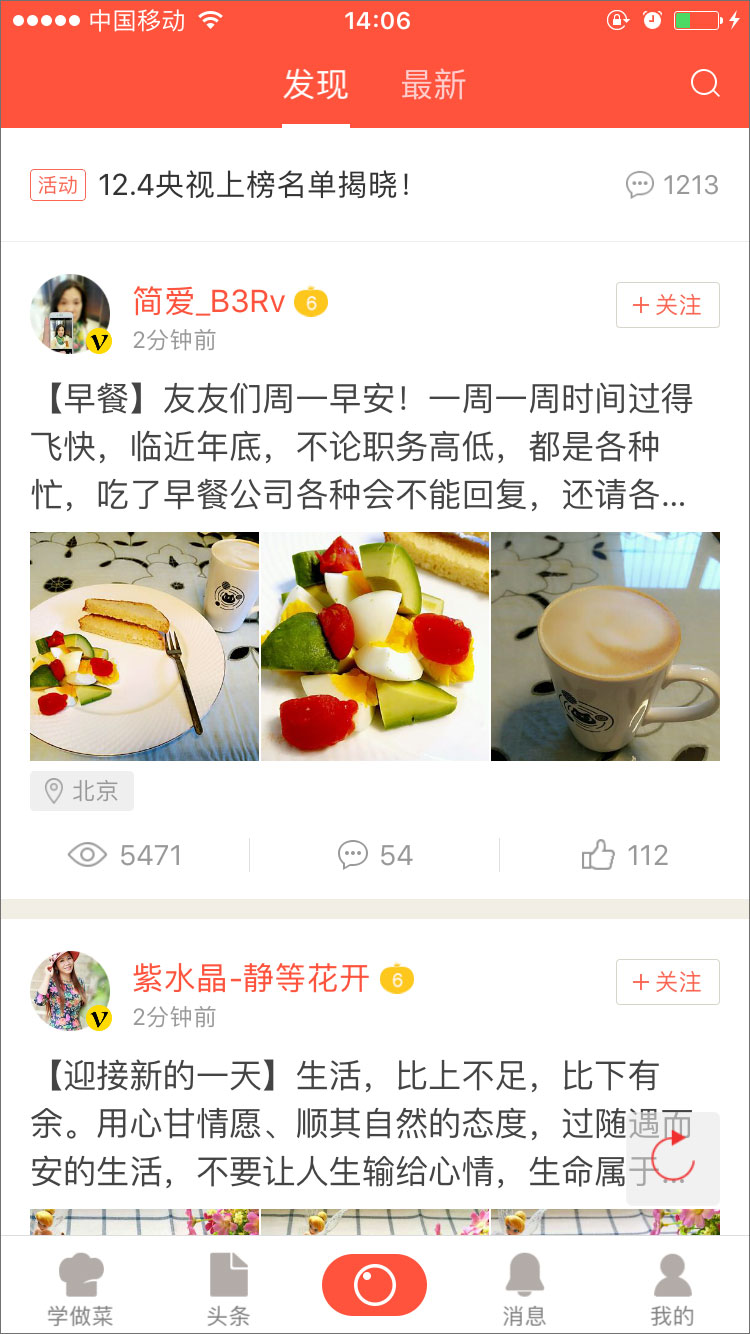Viewport: 750px width, 1334px height.
Task: Follow 紫水晶-静等花开 with the 关注 button
Action: click(x=667, y=982)
